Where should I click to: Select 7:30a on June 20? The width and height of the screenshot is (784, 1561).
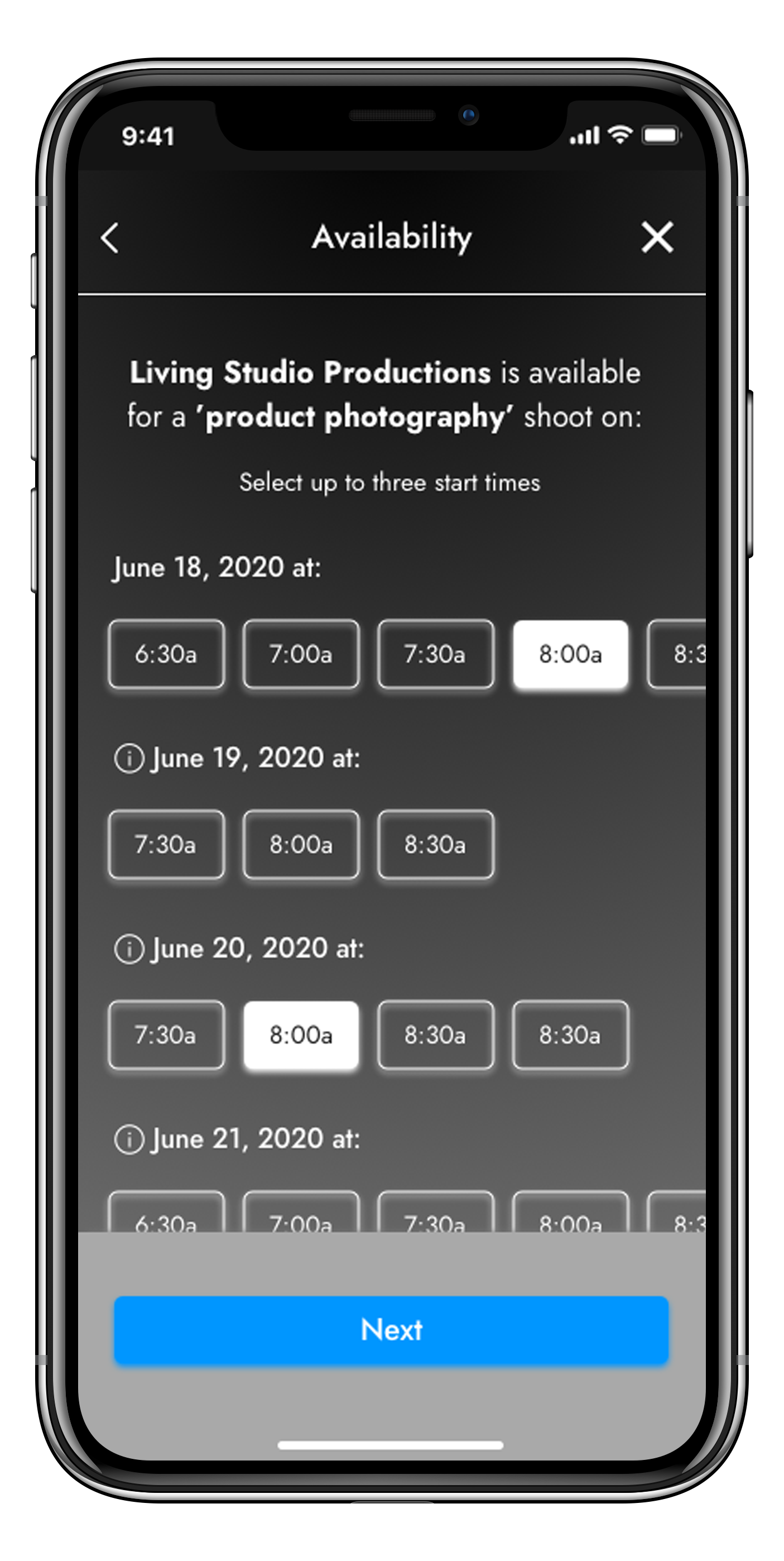[166, 1035]
